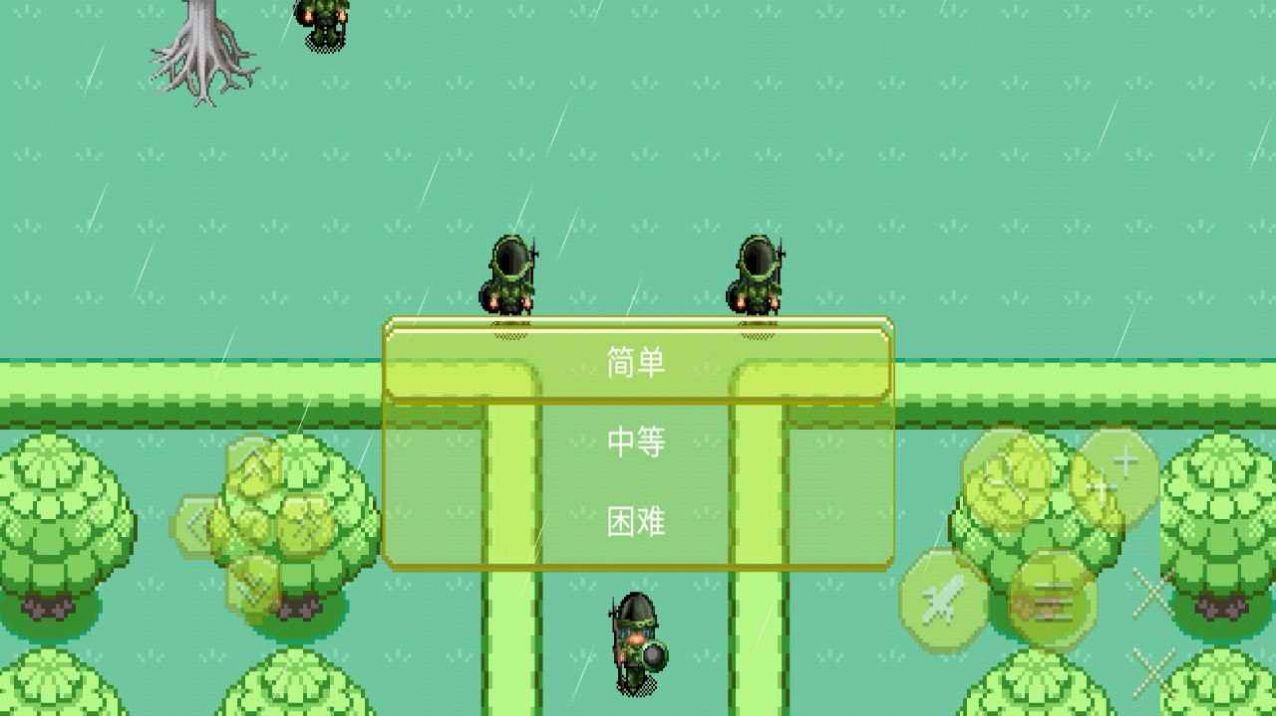
Task: Select the 简单 difficulty option
Action: [637, 363]
